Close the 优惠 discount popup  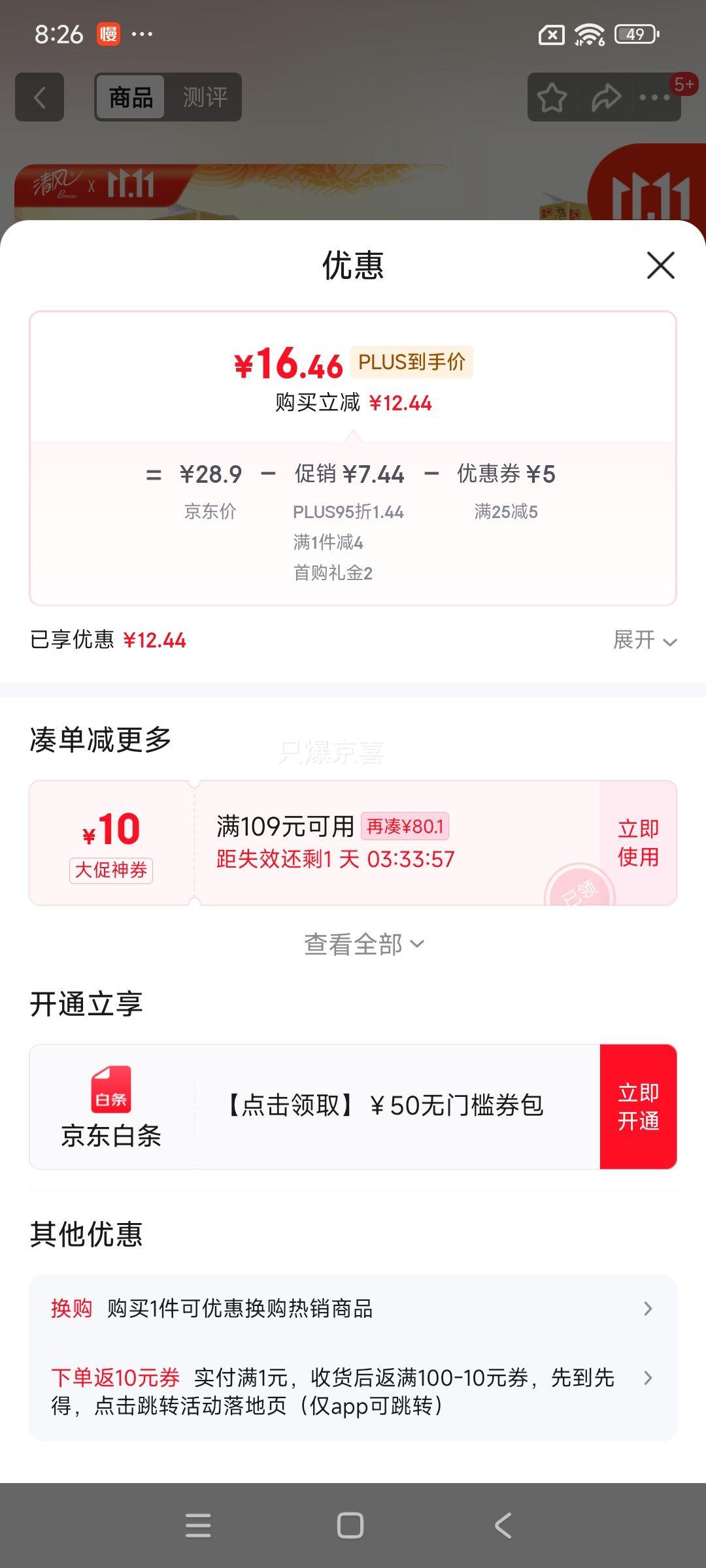click(x=660, y=266)
